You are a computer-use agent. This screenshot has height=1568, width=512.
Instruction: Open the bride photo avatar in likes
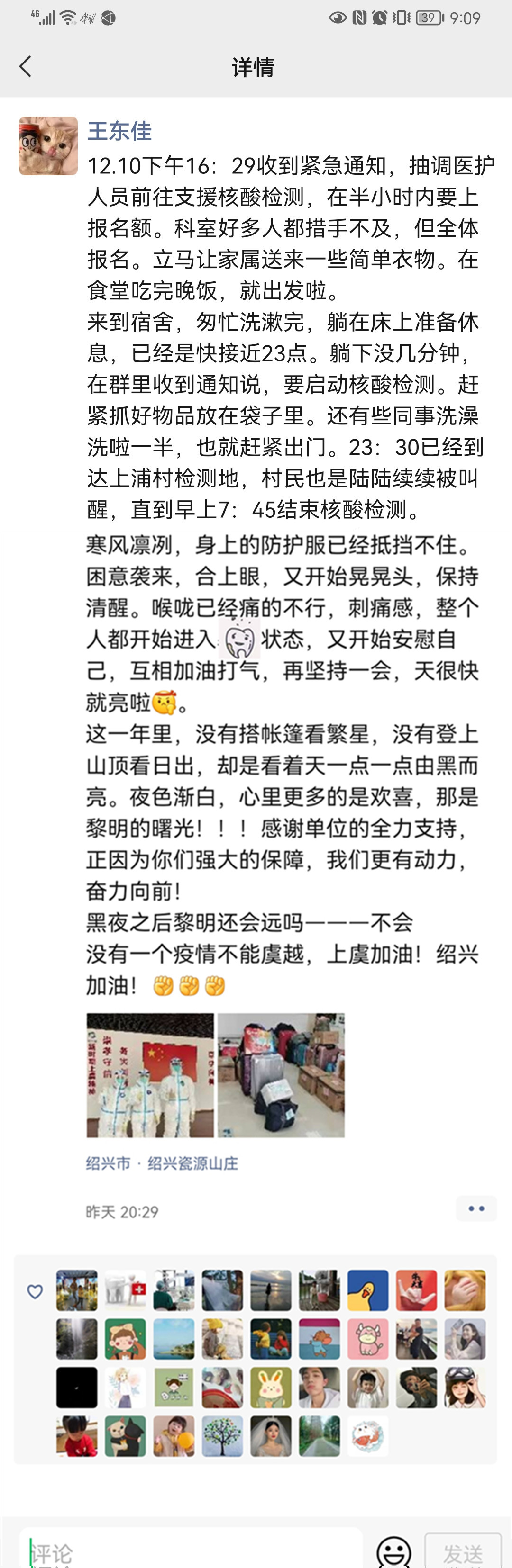(270, 1436)
